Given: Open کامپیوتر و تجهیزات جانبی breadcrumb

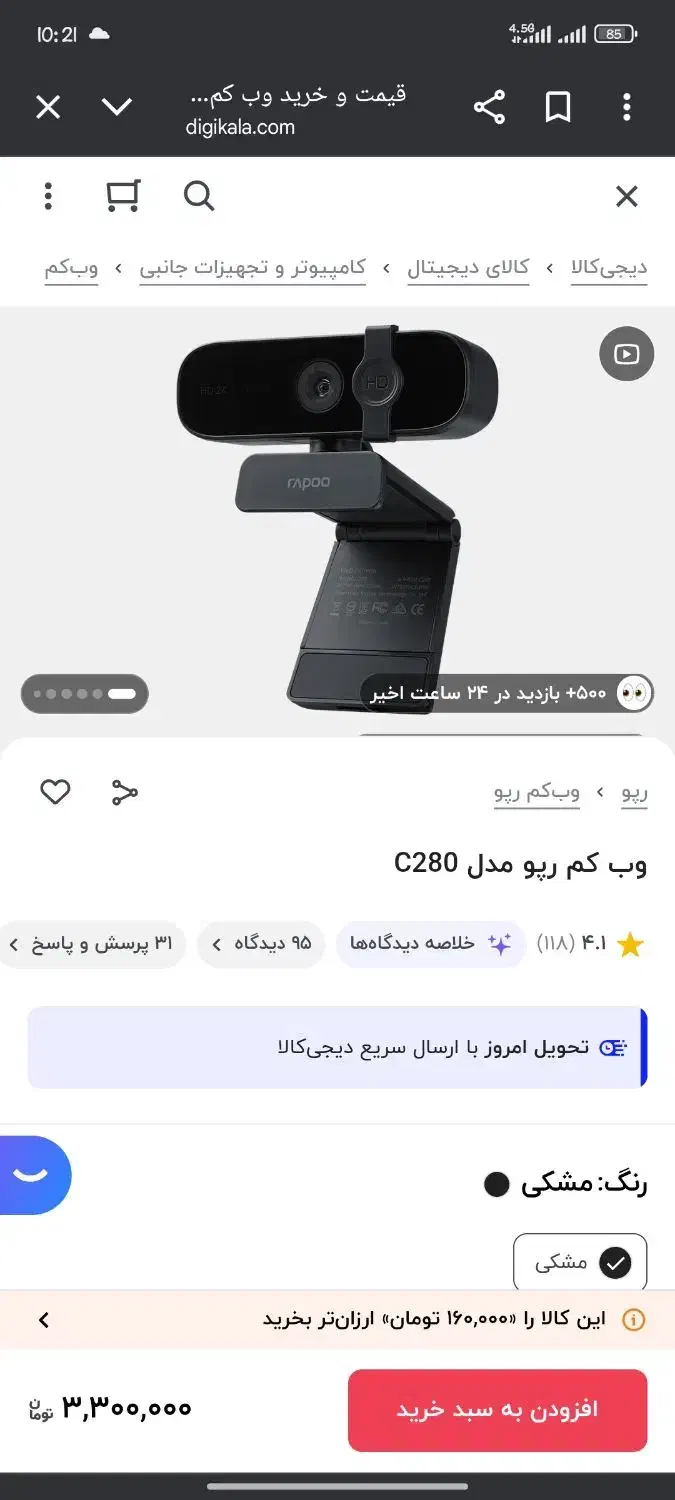Looking at the screenshot, I should pyautogui.click(x=252, y=268).
